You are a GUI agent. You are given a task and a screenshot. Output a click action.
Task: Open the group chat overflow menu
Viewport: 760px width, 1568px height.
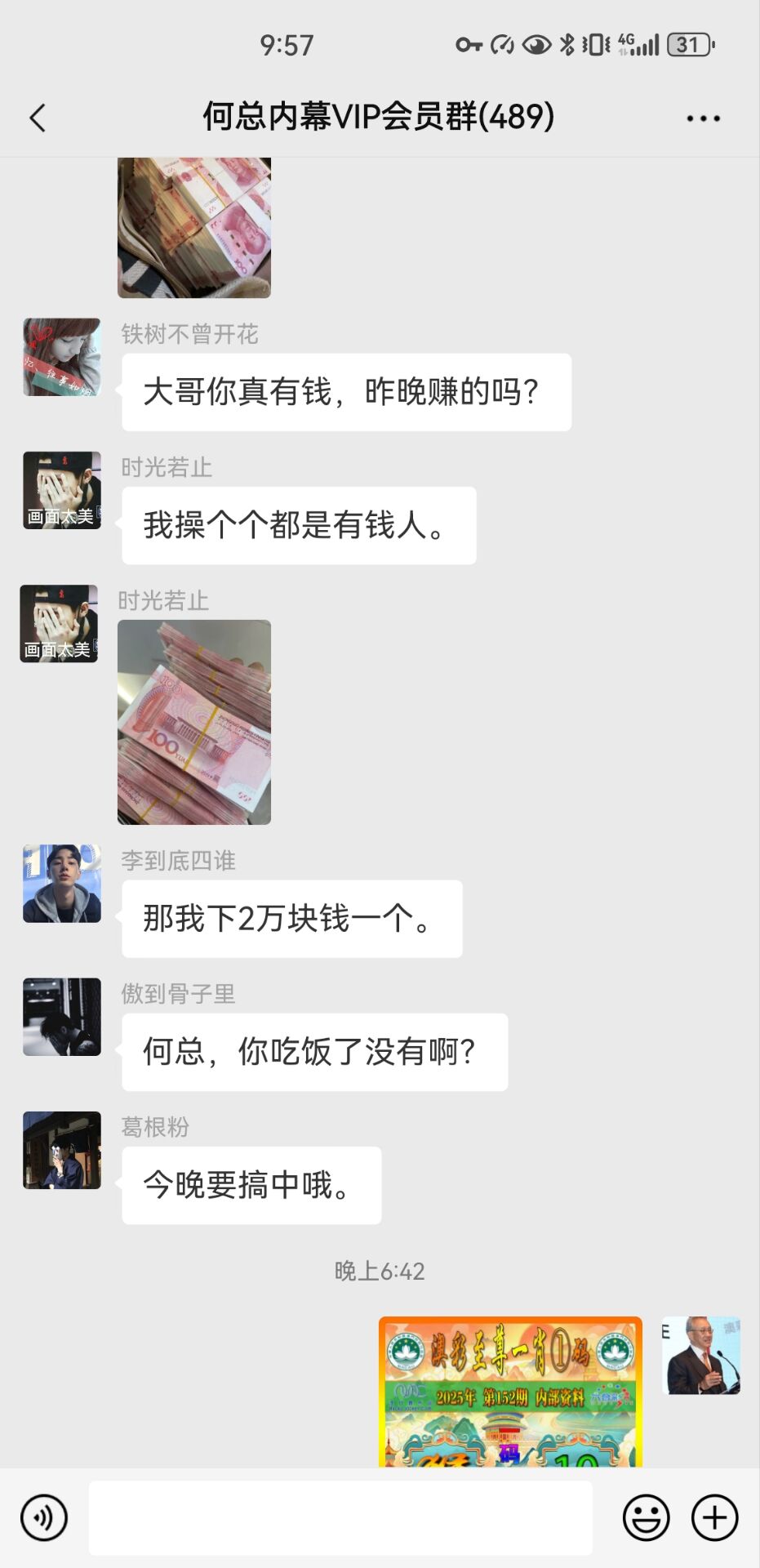[x=703, y=118]
